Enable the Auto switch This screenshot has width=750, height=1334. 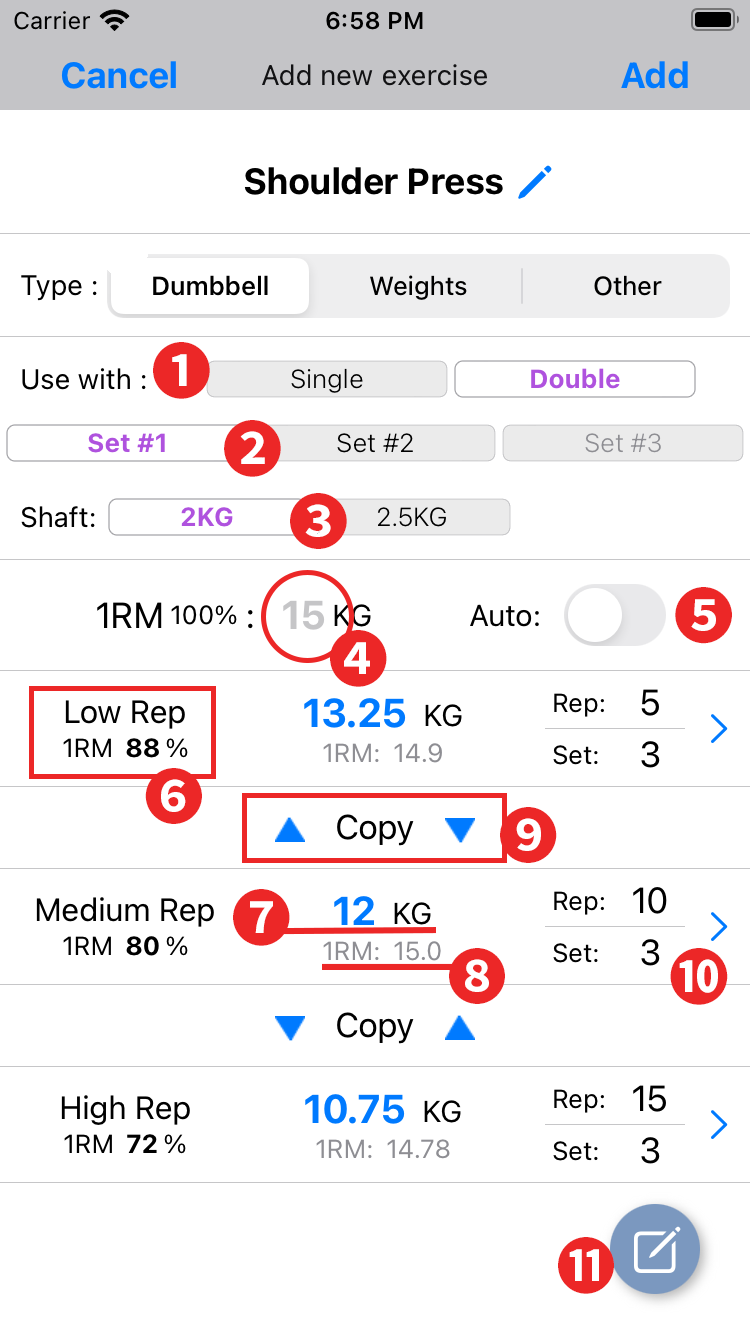(614, 616)
